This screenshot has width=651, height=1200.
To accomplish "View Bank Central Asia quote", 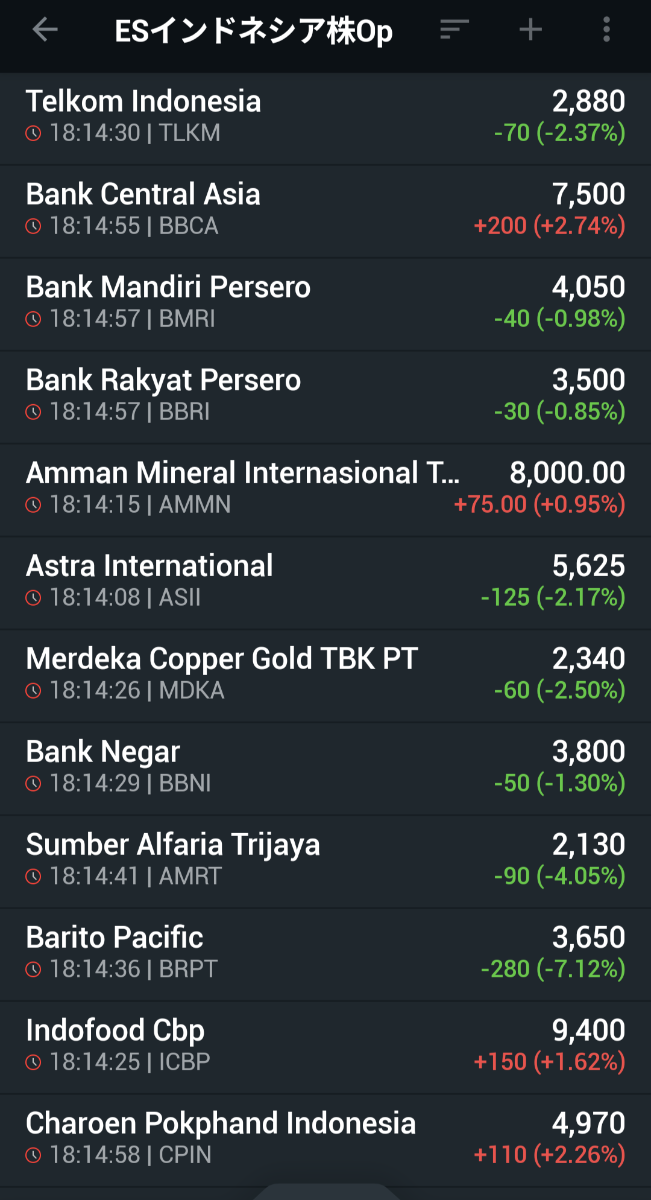I will click(x=325, y=210).
